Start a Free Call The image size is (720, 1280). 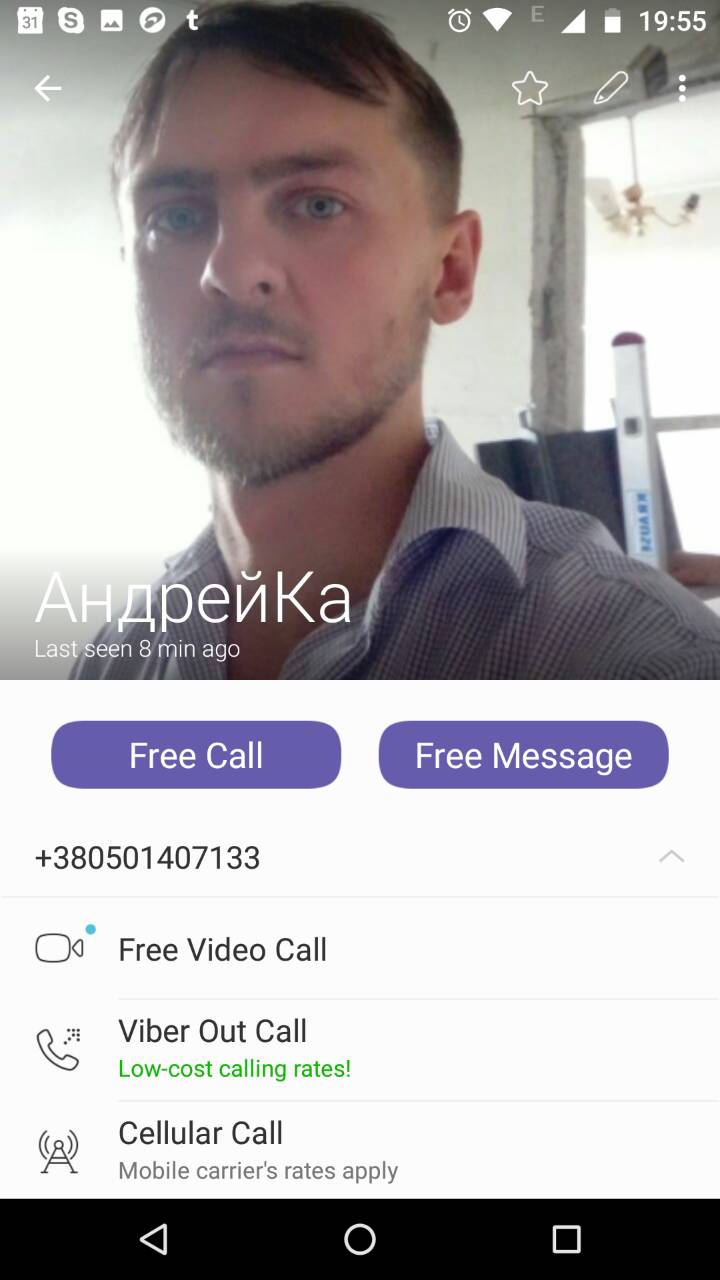196,755
